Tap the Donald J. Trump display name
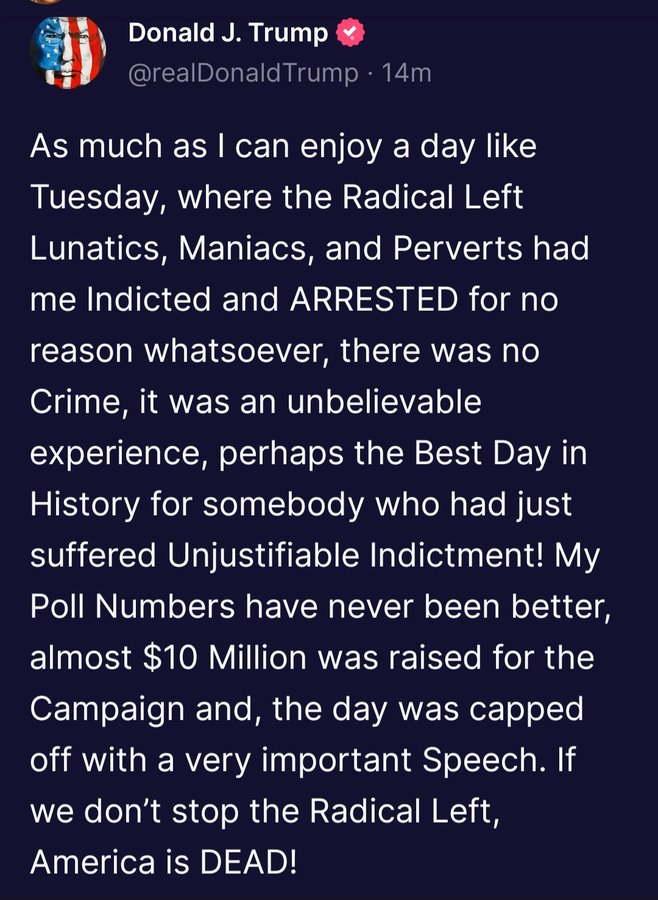This screenshot has height=900, width=658. (x=228, y=33)
